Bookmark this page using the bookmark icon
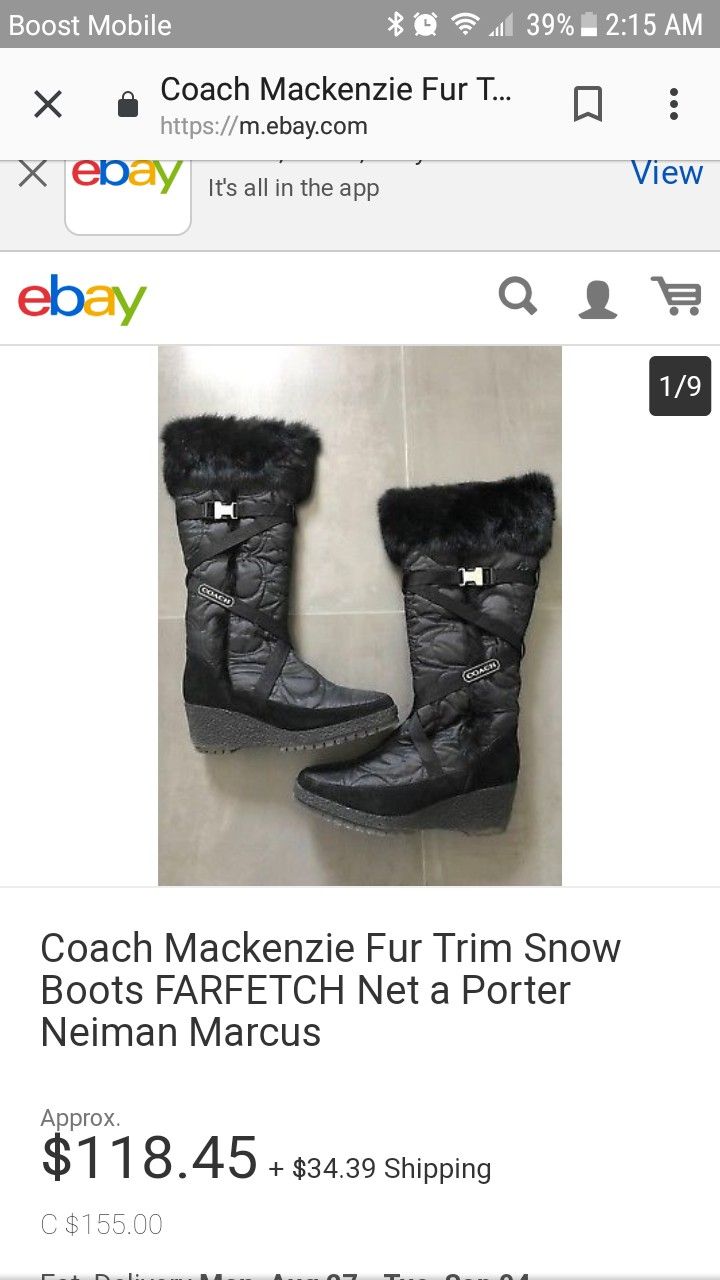Screen dimensions: 720x1280 point(588,103)
